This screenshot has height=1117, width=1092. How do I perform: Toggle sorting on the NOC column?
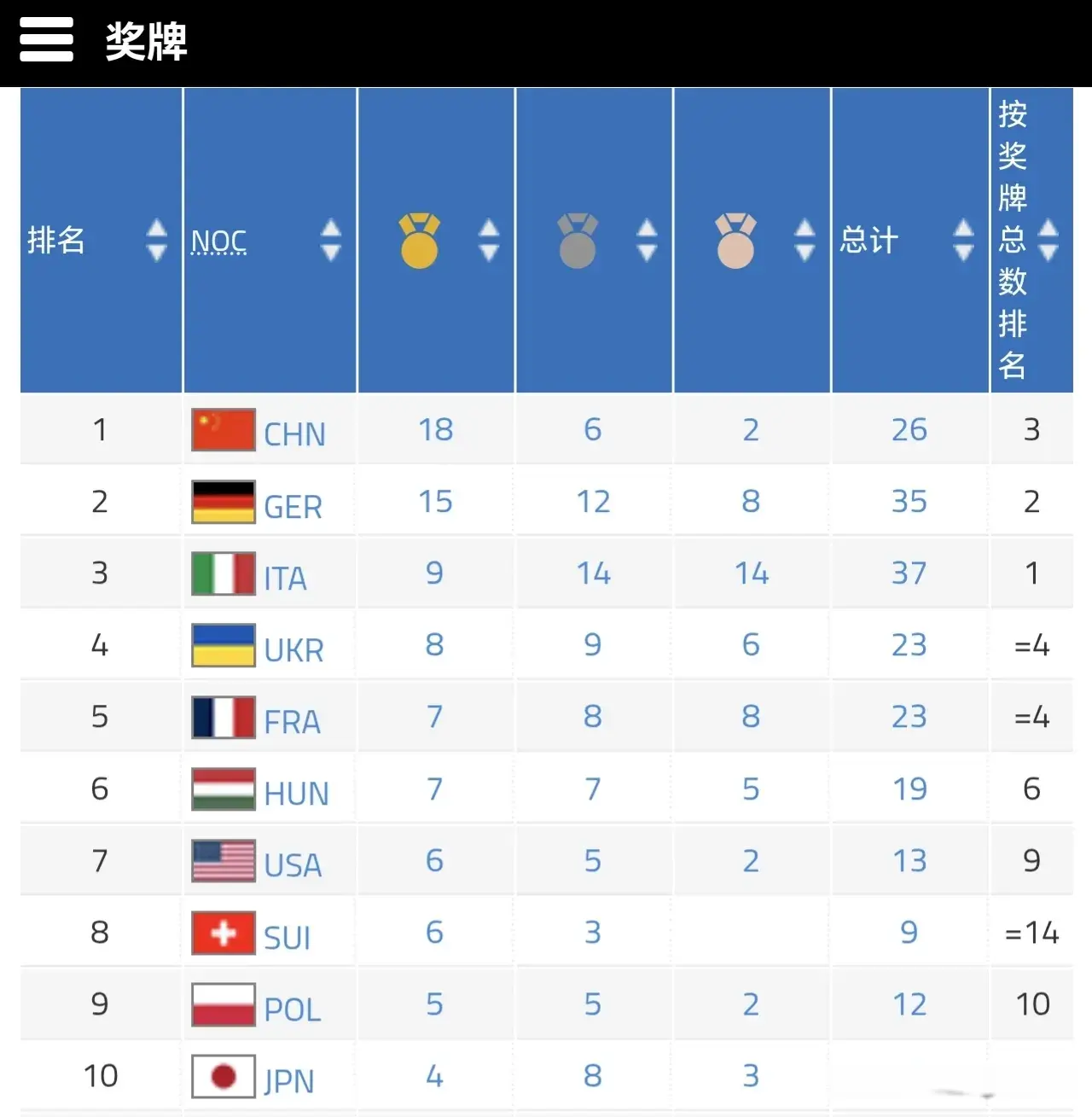[331, 240]
